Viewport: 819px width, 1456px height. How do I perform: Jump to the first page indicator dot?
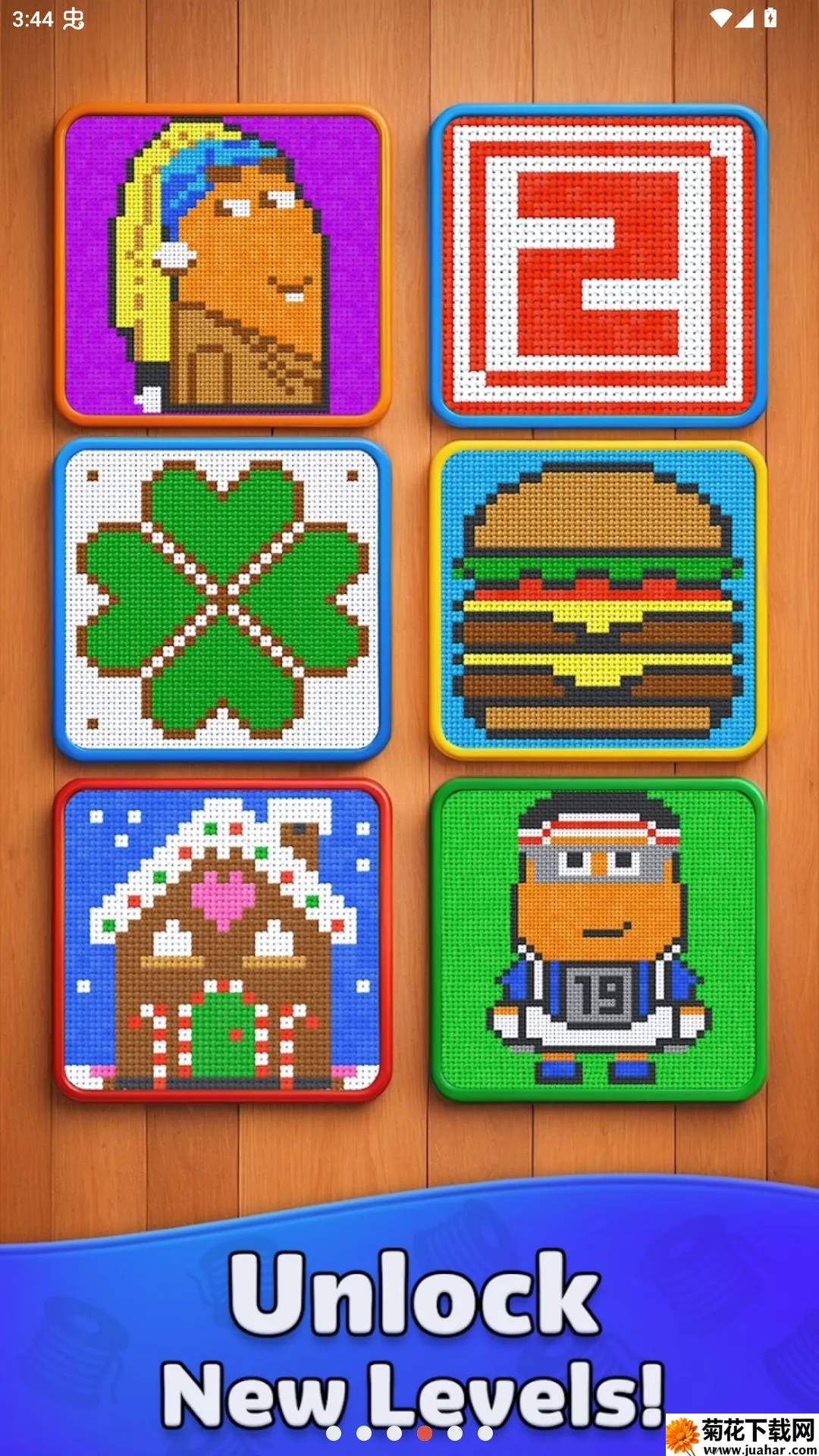pos(334,1433)
